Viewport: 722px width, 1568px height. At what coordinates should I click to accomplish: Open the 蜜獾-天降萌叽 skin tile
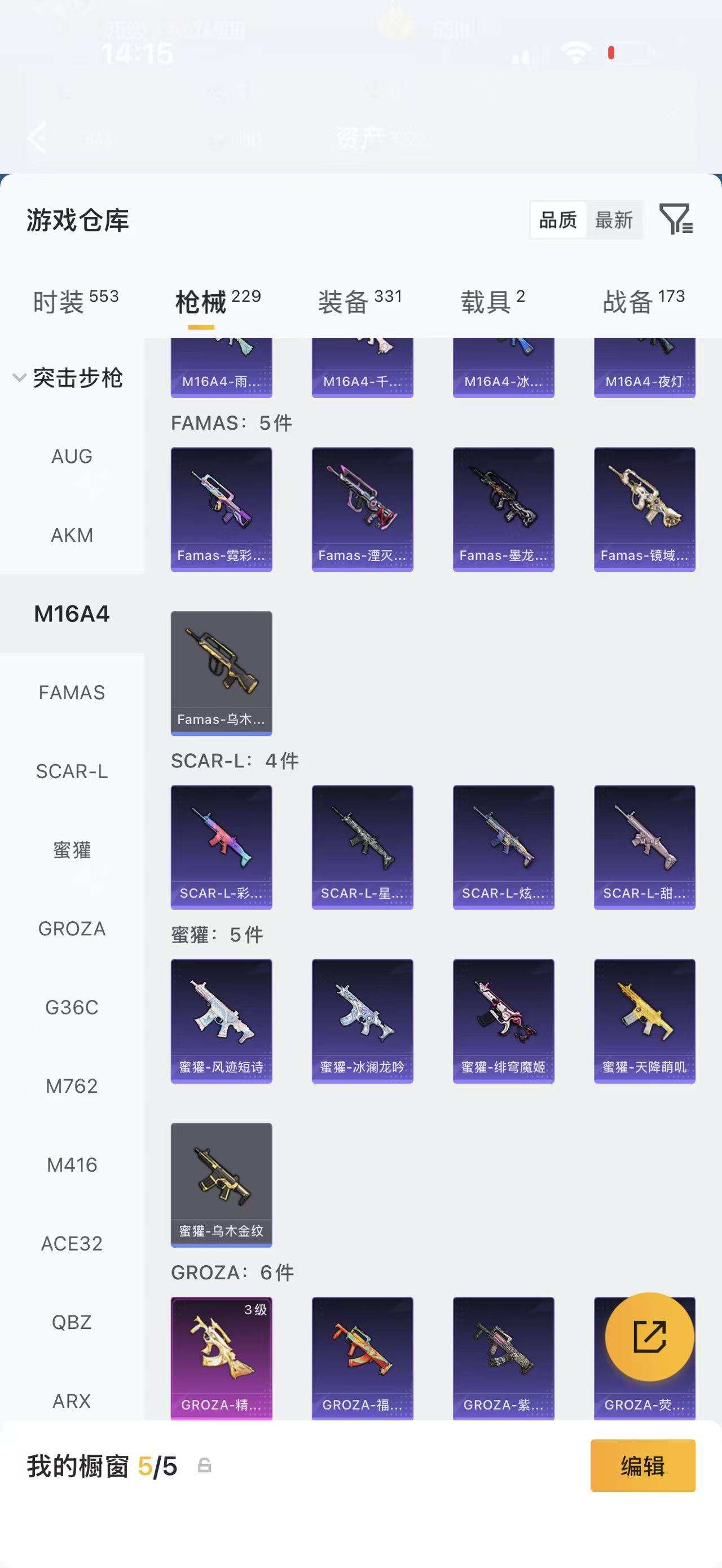pyautogui.click(x=644, y=1021)
